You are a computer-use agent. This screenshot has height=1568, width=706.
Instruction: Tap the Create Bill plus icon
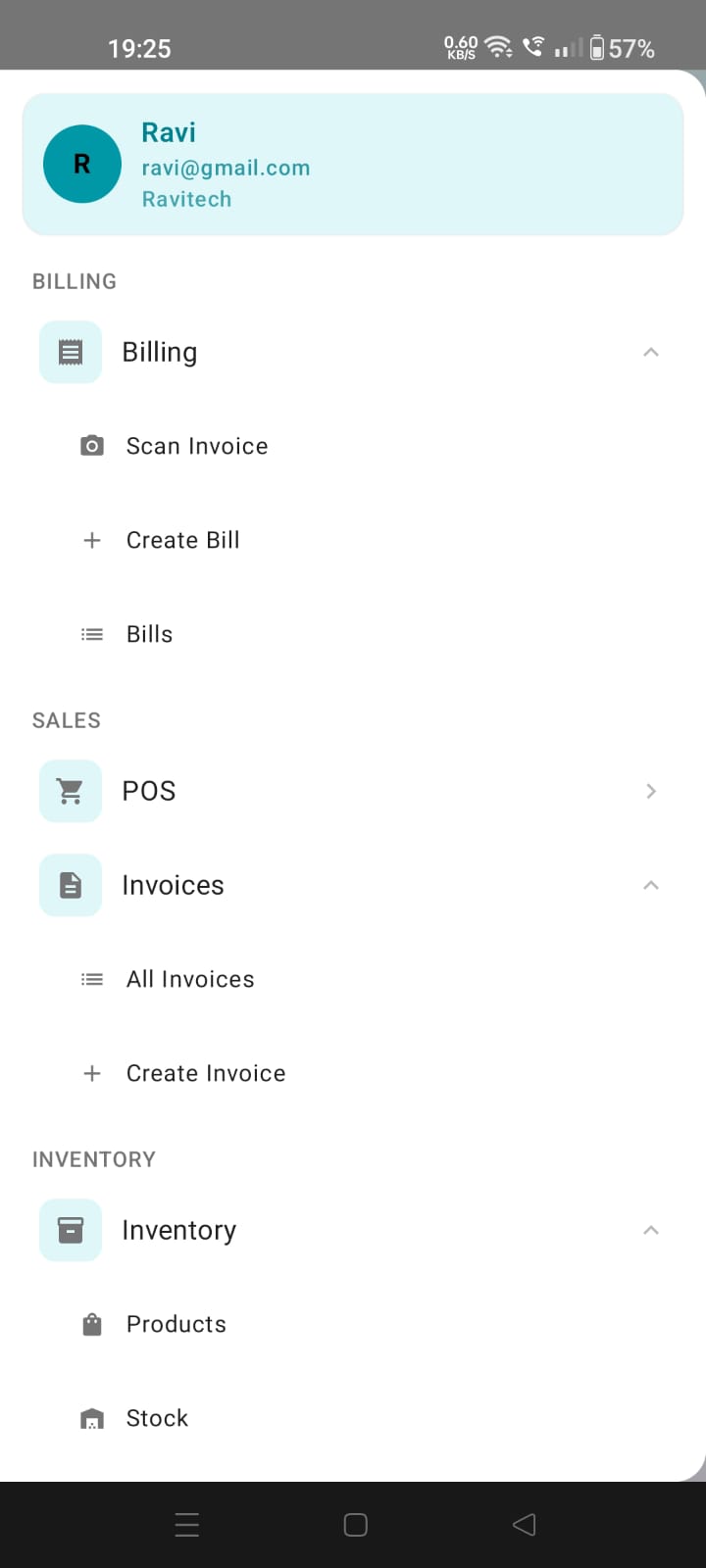pyautogui.click(x=91, y=539)
